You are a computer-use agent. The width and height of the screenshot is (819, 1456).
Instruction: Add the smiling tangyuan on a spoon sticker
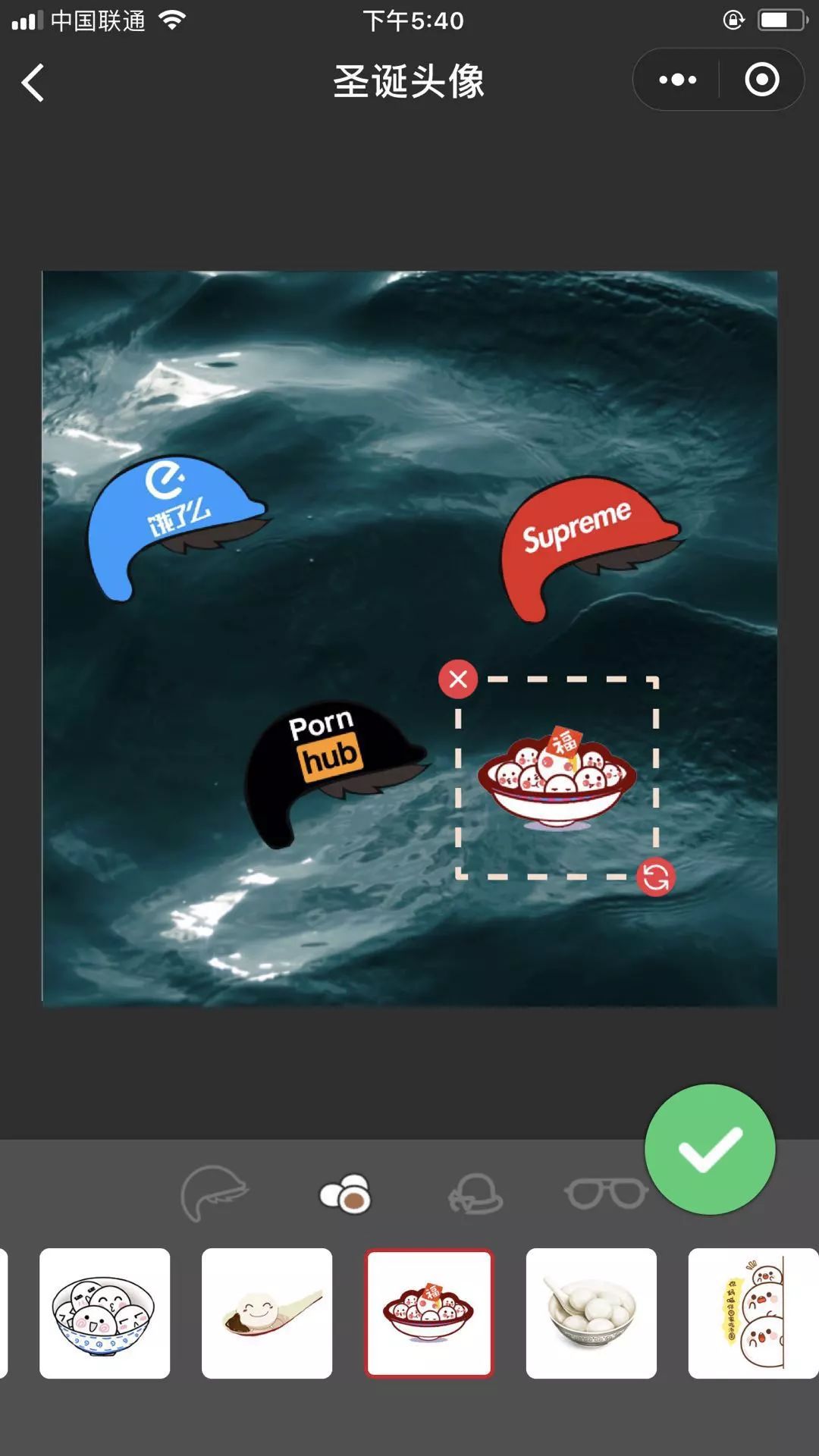click(x=267, y=1313)
